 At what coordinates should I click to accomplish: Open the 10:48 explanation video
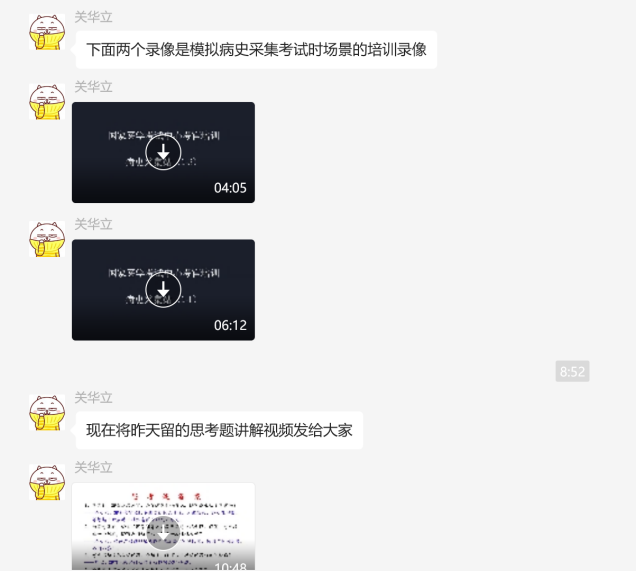[163, 532]
